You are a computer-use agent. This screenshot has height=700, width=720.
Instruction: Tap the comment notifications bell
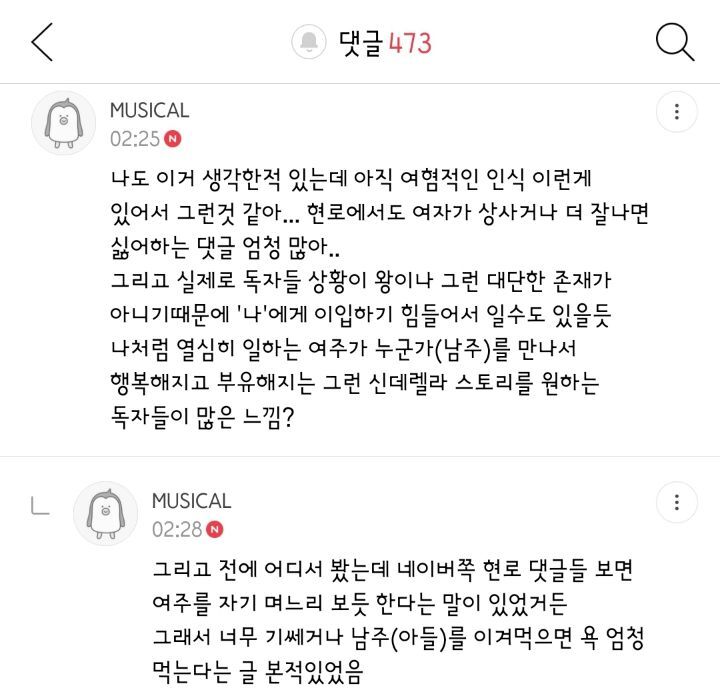pyautogui.click(x=310, y=42)
